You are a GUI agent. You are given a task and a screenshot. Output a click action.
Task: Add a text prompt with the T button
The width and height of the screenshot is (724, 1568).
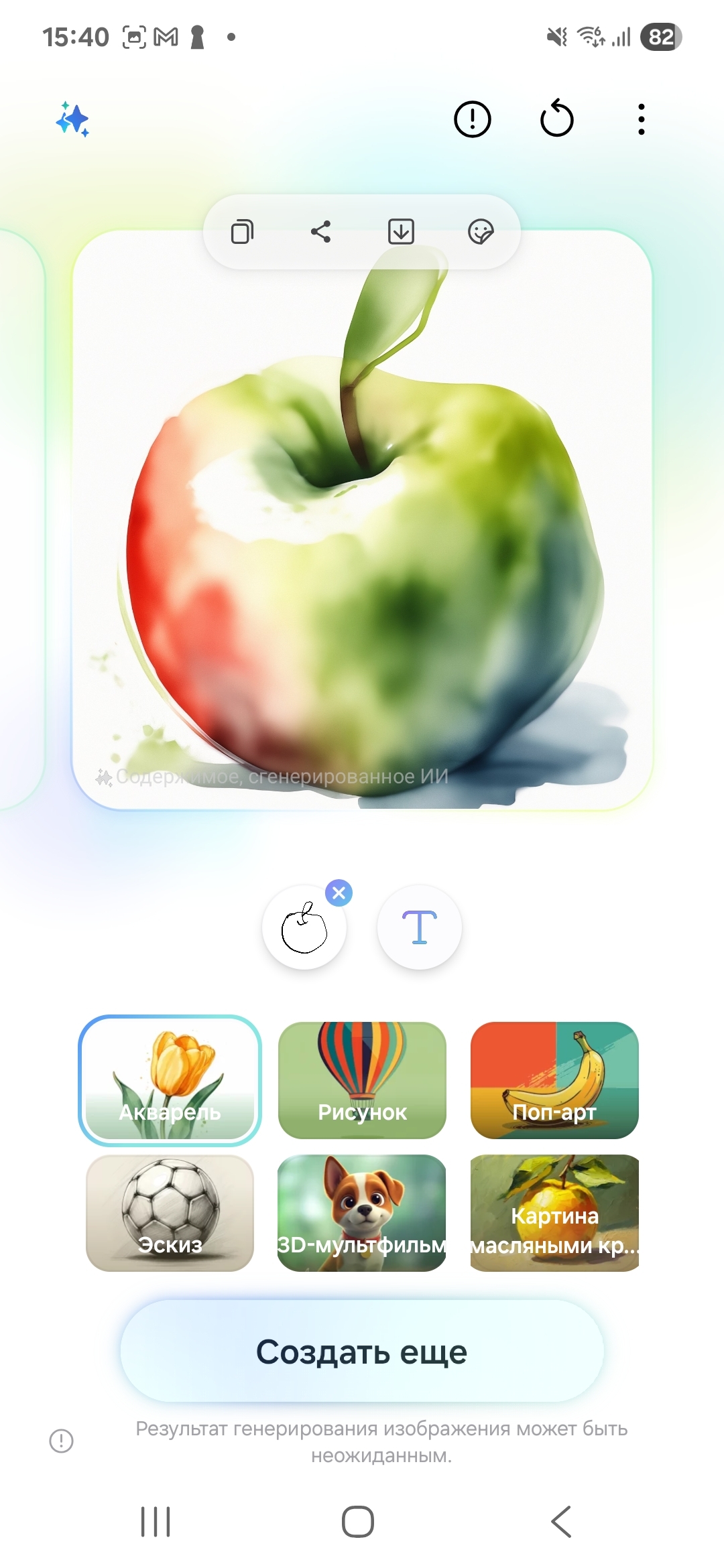coord(420,927)
